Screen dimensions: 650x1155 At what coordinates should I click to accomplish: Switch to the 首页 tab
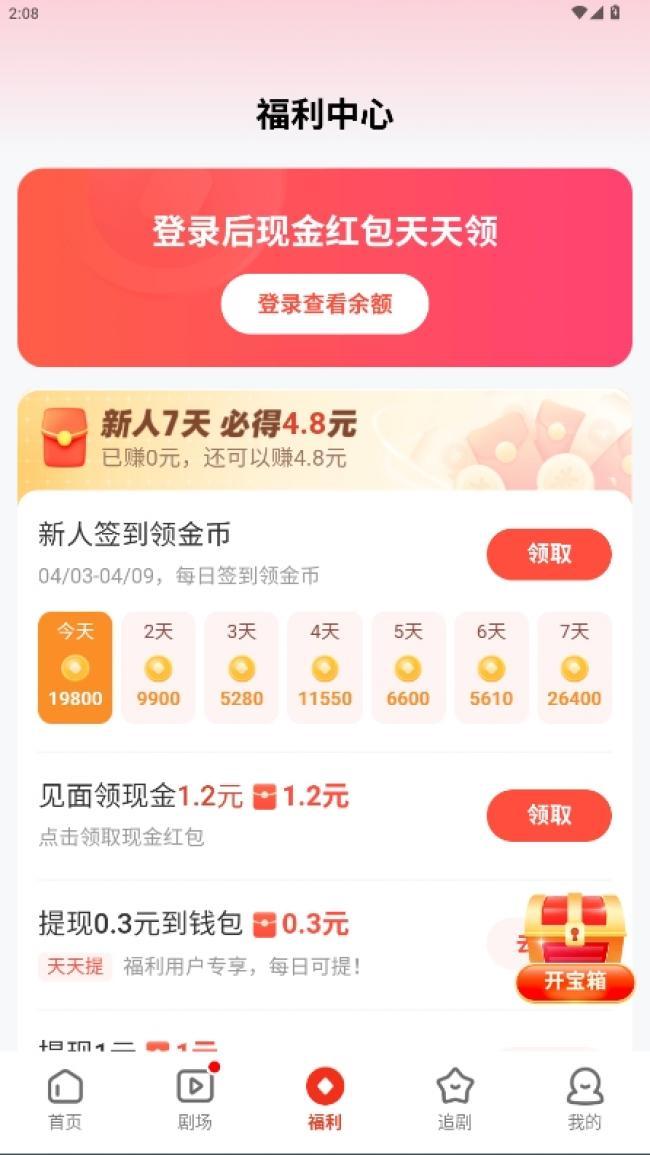(65, 1100)
